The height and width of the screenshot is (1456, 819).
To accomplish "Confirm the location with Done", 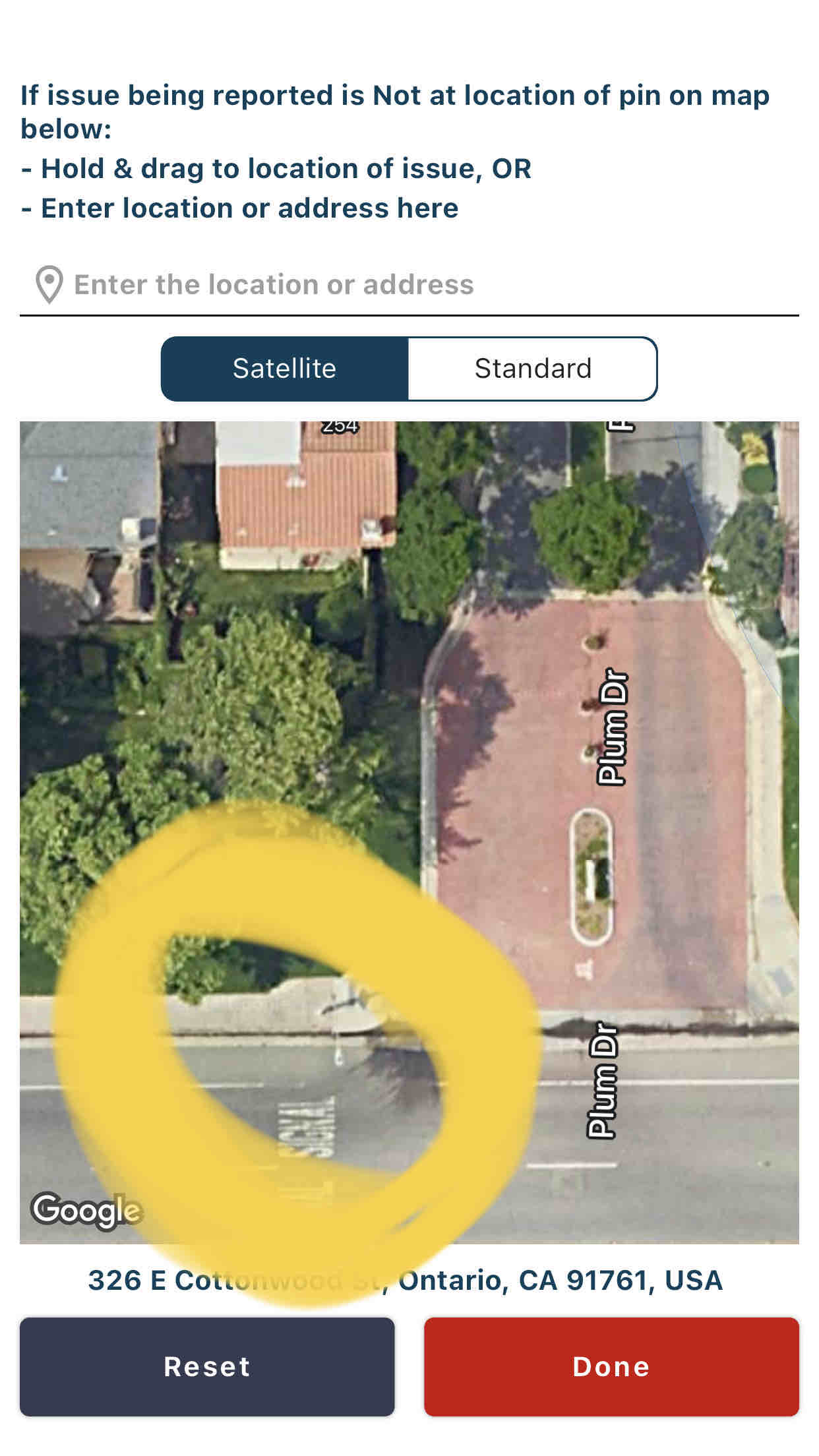I will [611, 1366].
